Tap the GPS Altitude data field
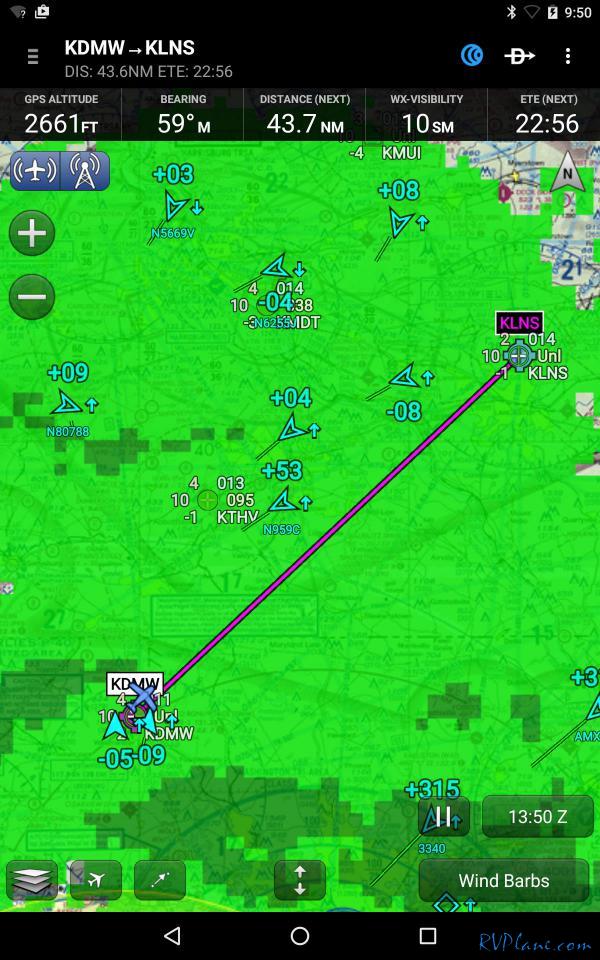The image size is (600, 960). (x=61, y=114)
